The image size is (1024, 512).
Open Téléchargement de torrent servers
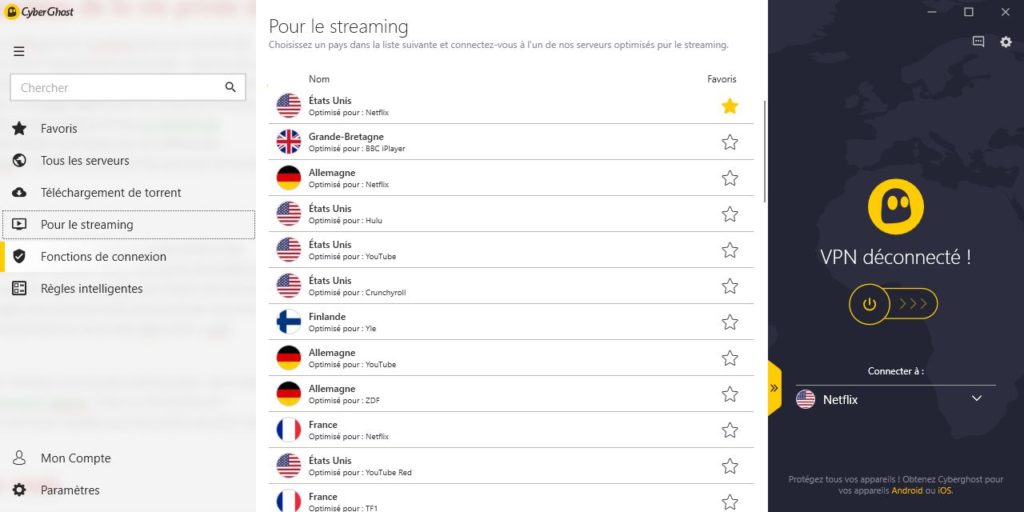pos(110,193)
